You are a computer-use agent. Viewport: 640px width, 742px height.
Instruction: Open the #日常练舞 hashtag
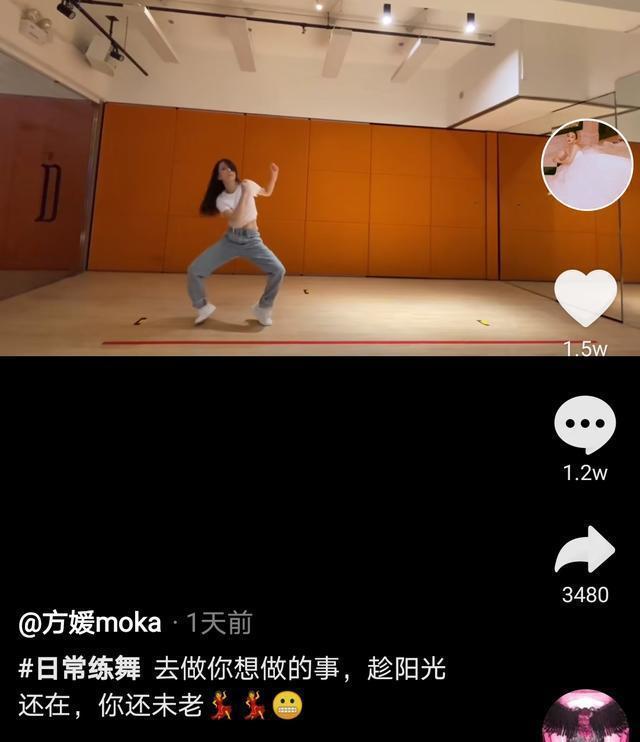[x=80, y=669]
